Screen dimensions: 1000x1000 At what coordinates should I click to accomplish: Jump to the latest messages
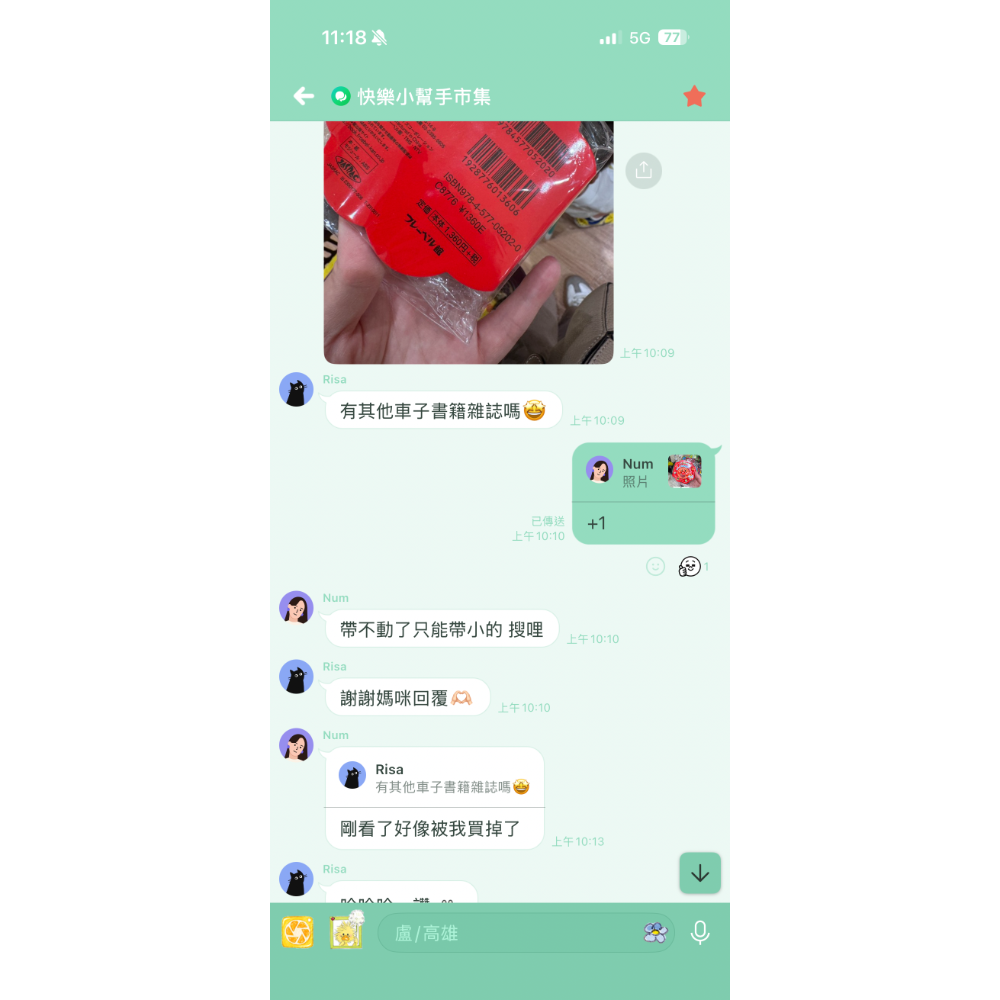tap(700, 872)
